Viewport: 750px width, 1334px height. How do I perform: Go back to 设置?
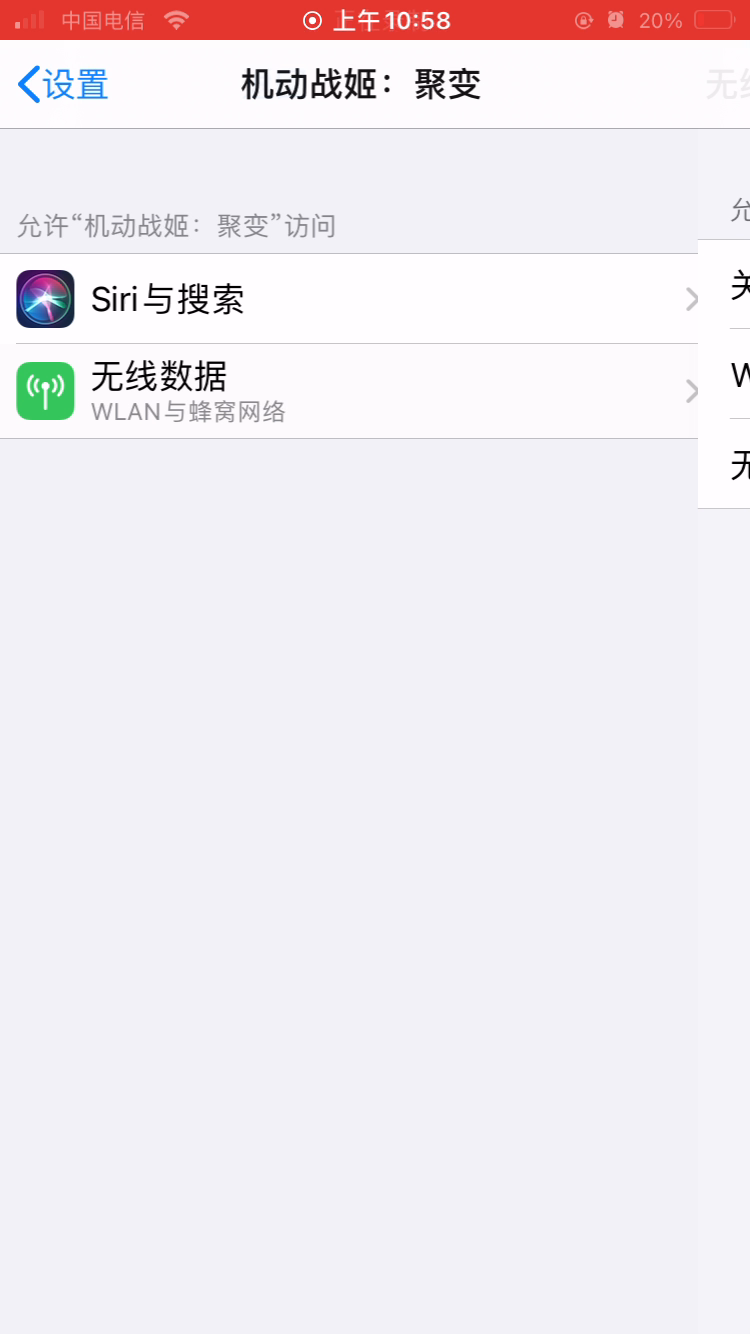tap(63, 85)
